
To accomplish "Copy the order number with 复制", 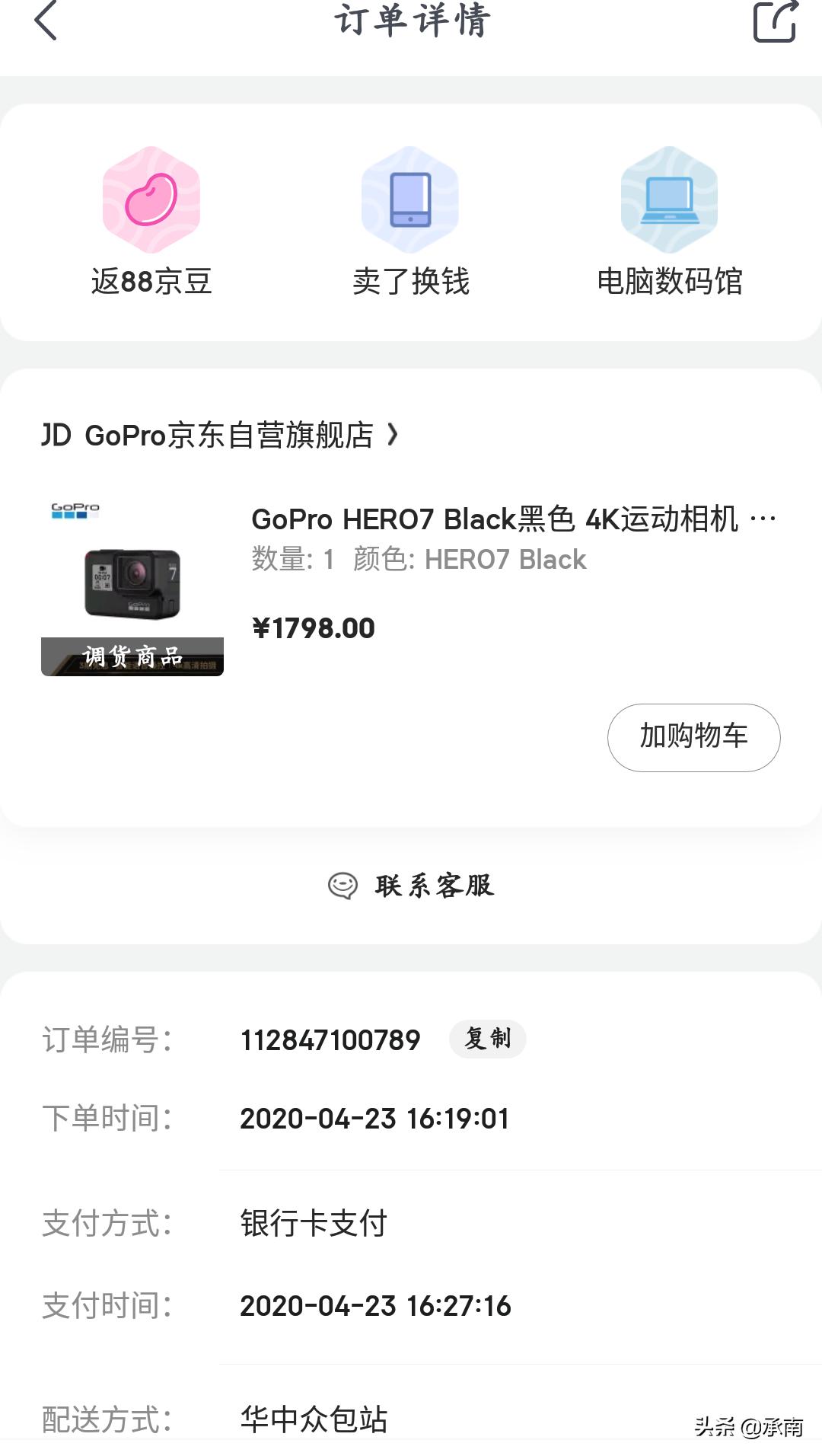I will [487, 1039].
